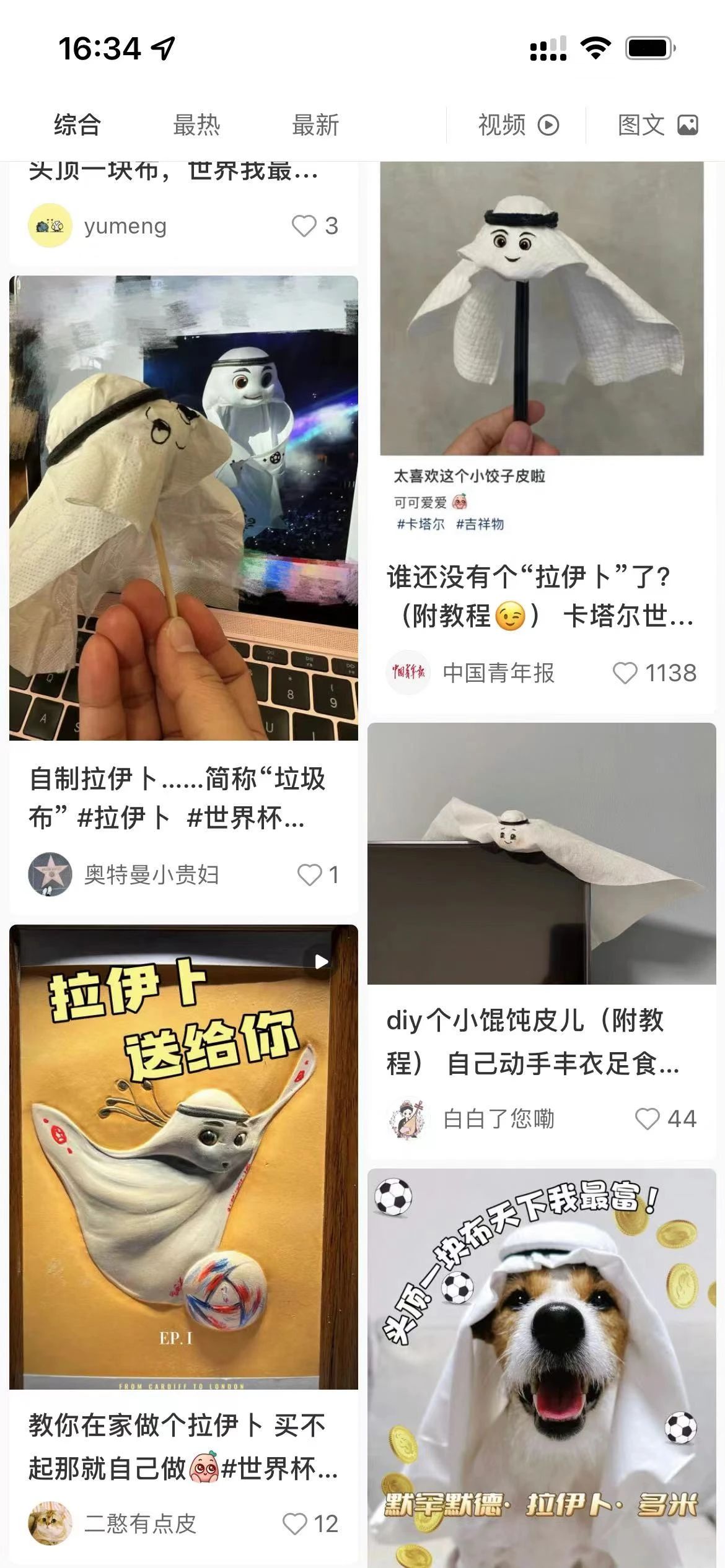Open the 自制拉伊卜 post photo
The width and height of the screenshot is (725, 1568).
pyautogui.click(x=183, y=508)
